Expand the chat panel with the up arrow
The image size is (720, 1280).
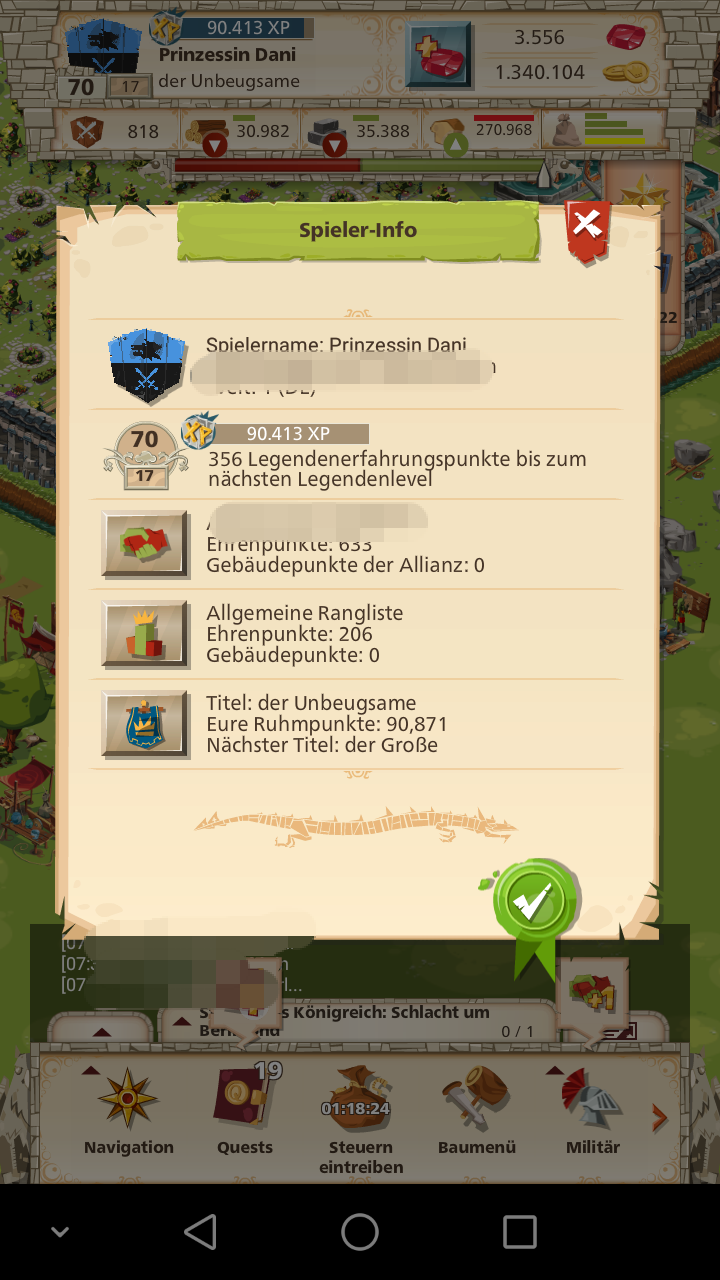(100, 1030)
